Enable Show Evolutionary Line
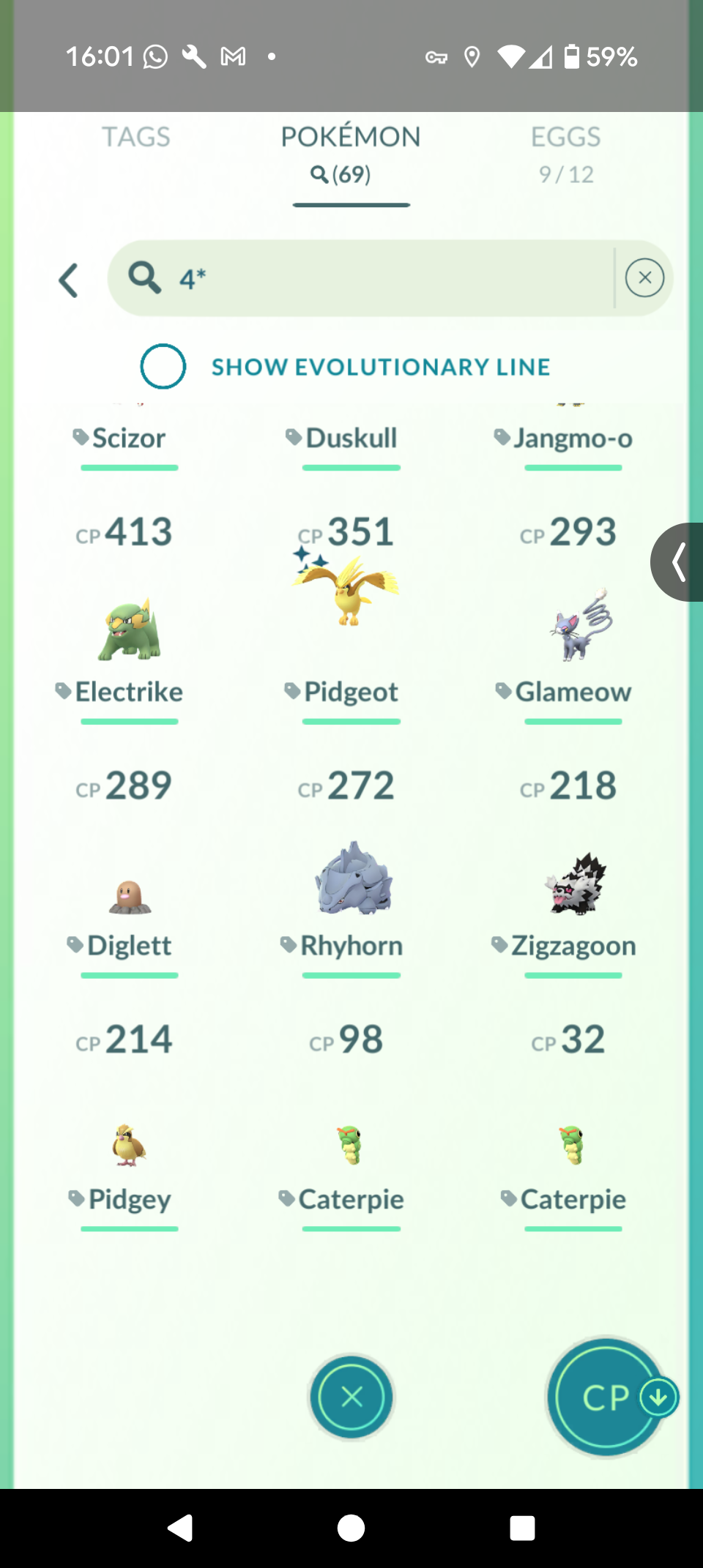 tap(163, 366)
